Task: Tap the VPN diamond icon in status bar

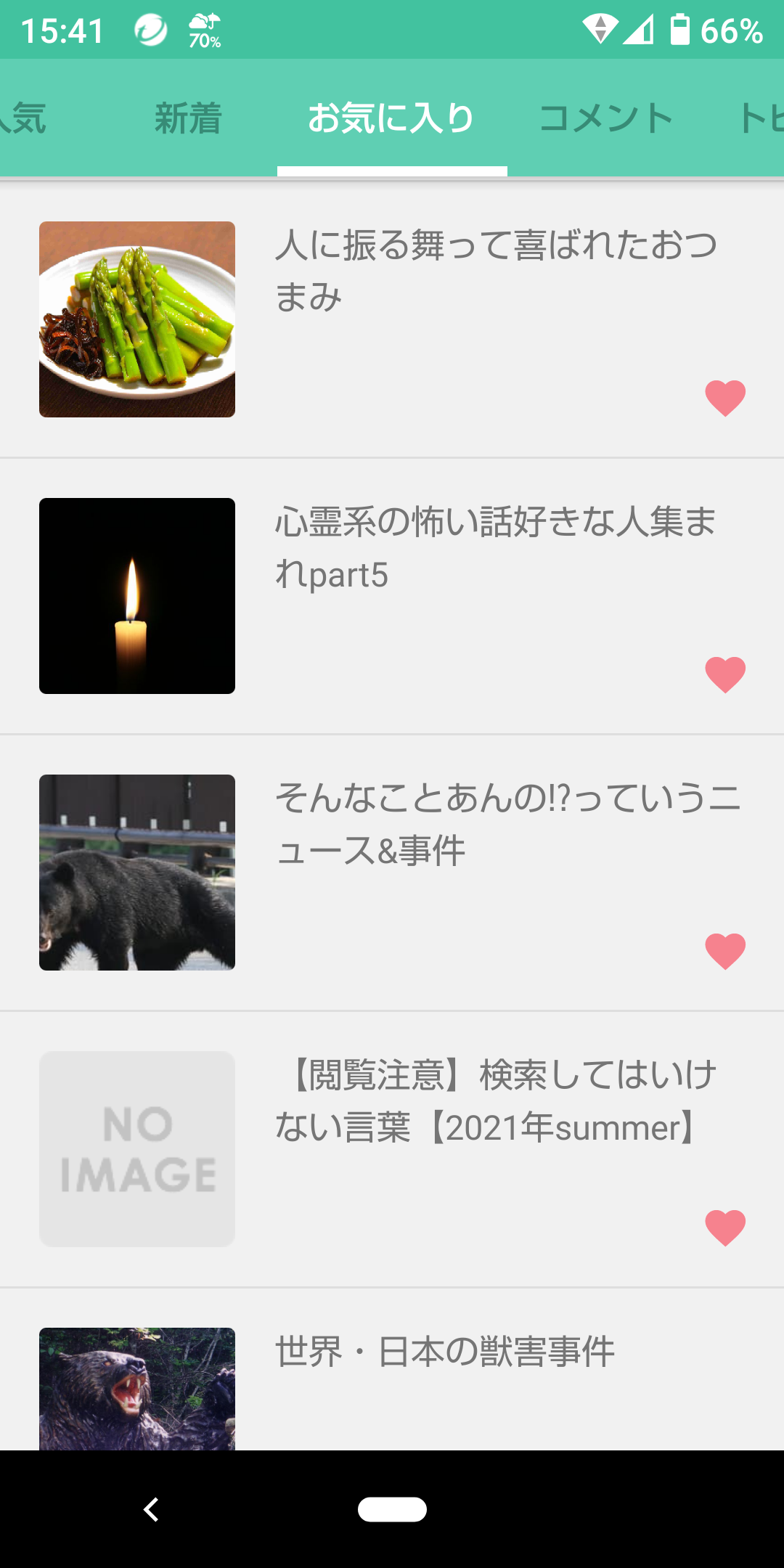Action: [600, 29]
